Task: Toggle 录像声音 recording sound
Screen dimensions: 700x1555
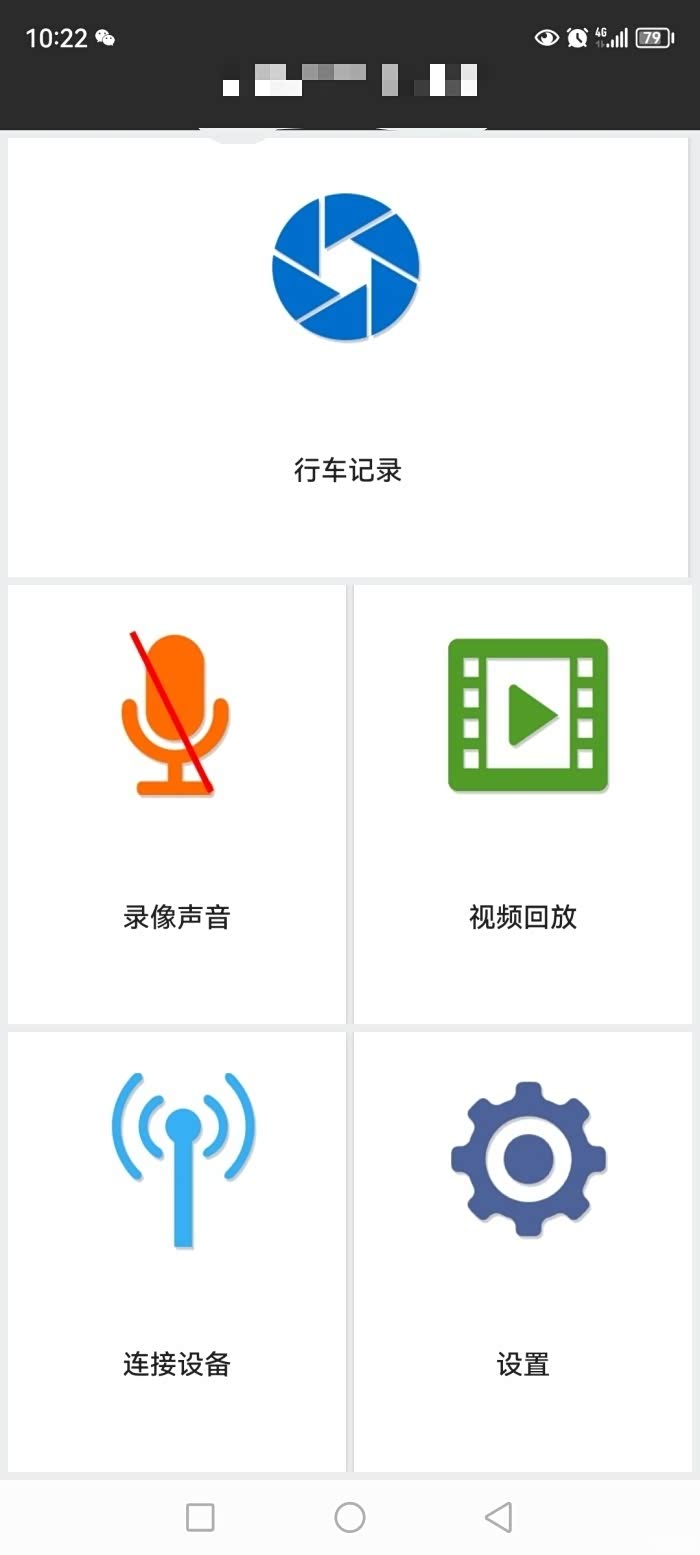Action: point(176,803)
